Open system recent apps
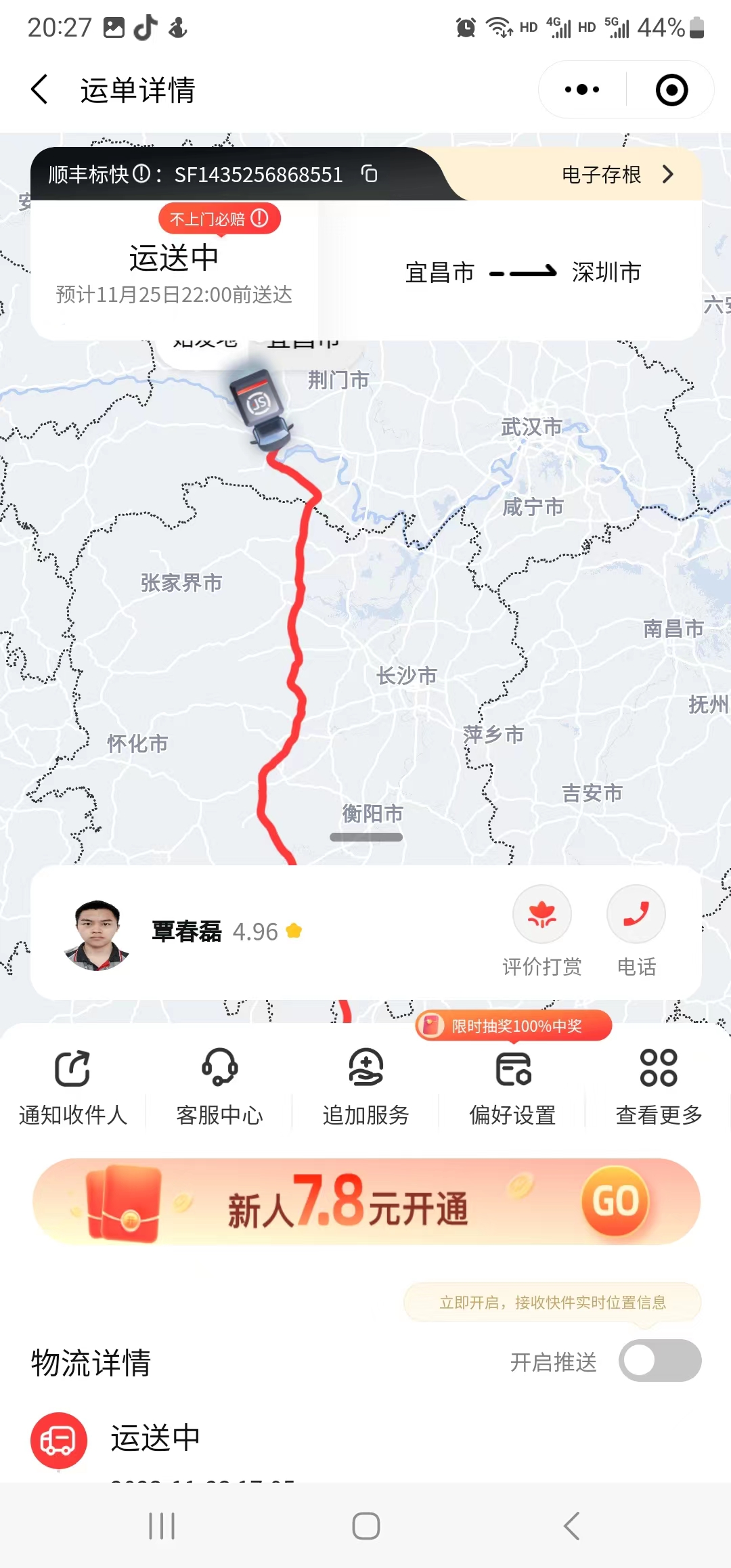 (162, 1526)
